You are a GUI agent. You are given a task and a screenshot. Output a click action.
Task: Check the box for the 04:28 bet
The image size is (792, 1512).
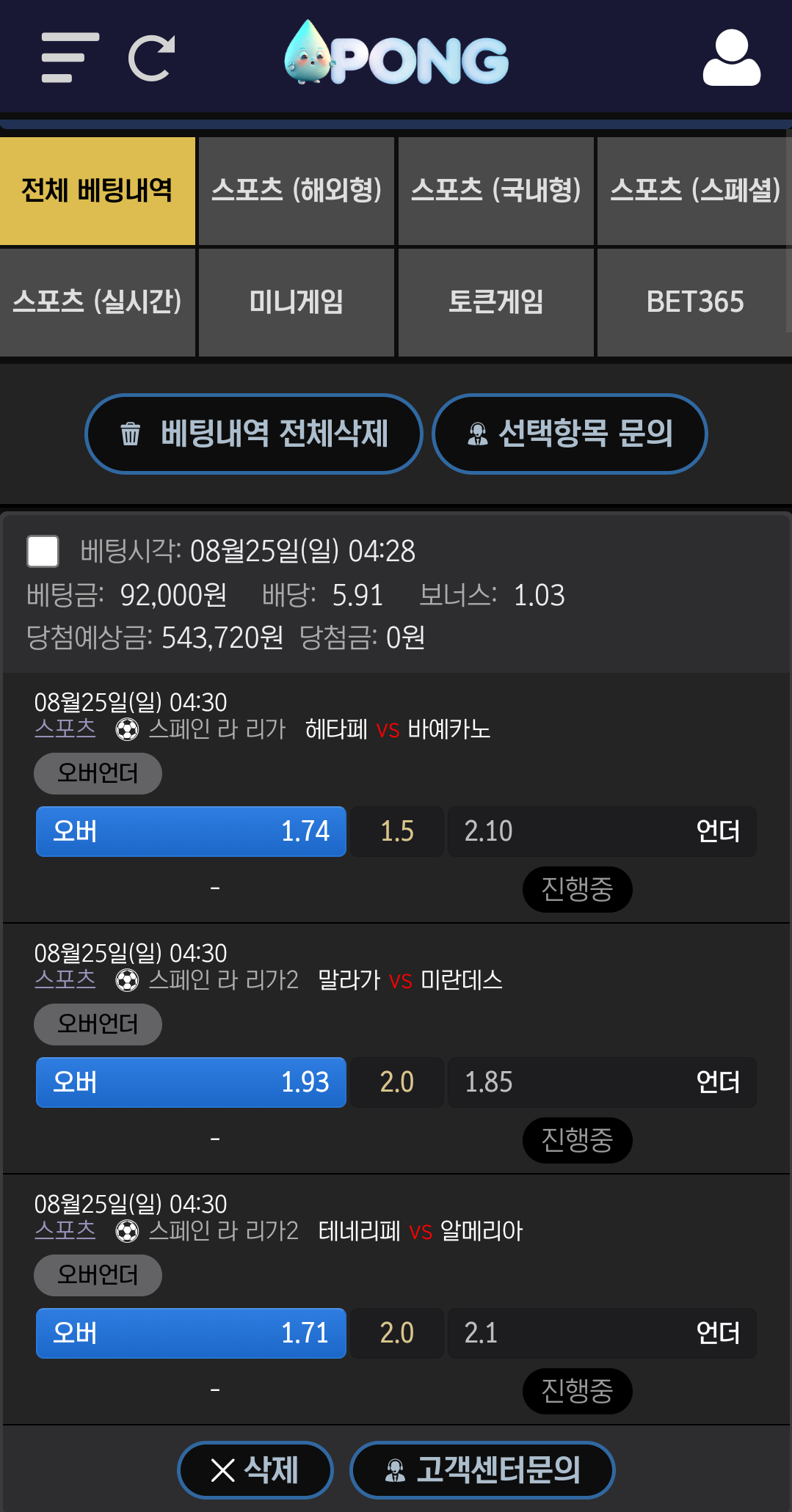43,551
